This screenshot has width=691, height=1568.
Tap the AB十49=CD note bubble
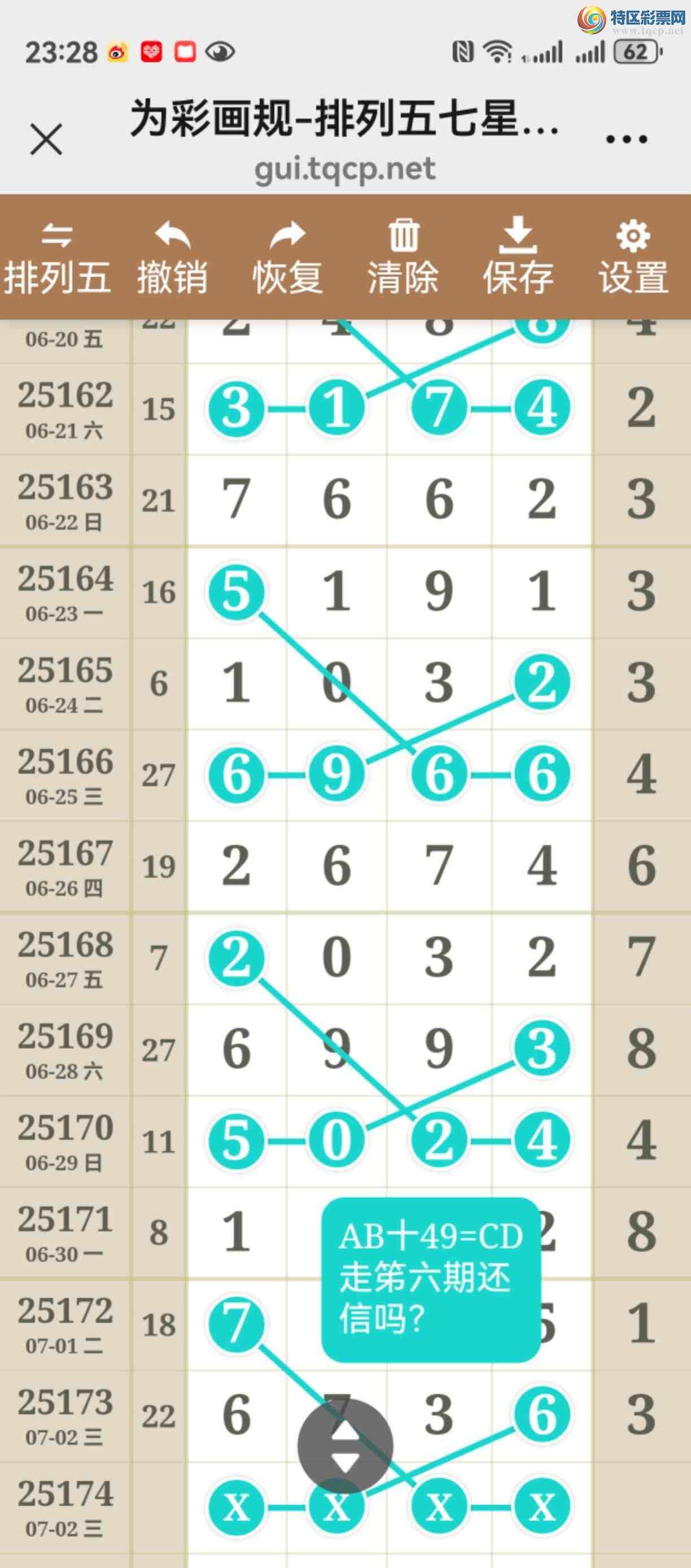tap(431, 1279)
